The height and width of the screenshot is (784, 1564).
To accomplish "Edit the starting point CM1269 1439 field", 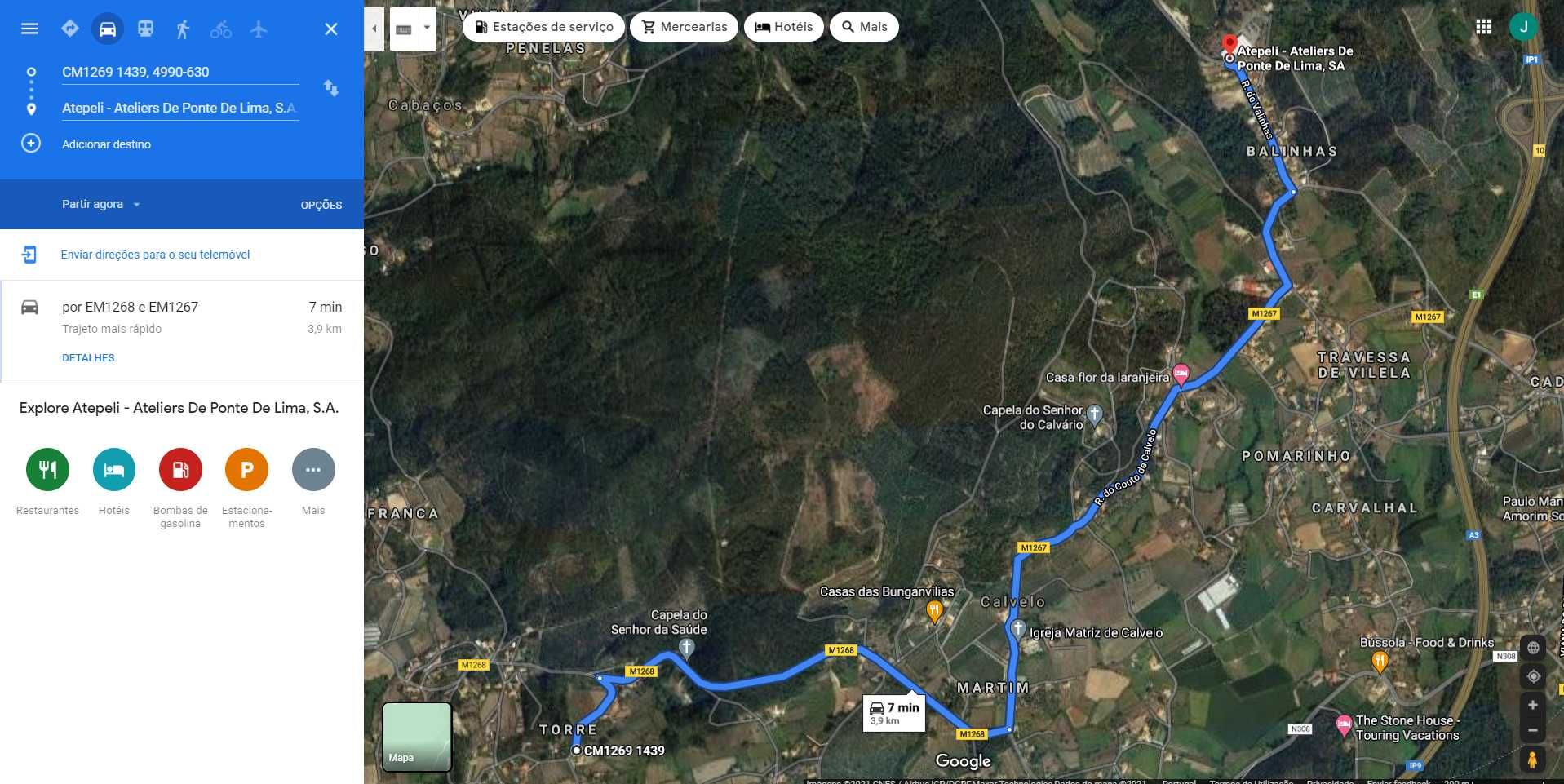I will coord(179,72).
